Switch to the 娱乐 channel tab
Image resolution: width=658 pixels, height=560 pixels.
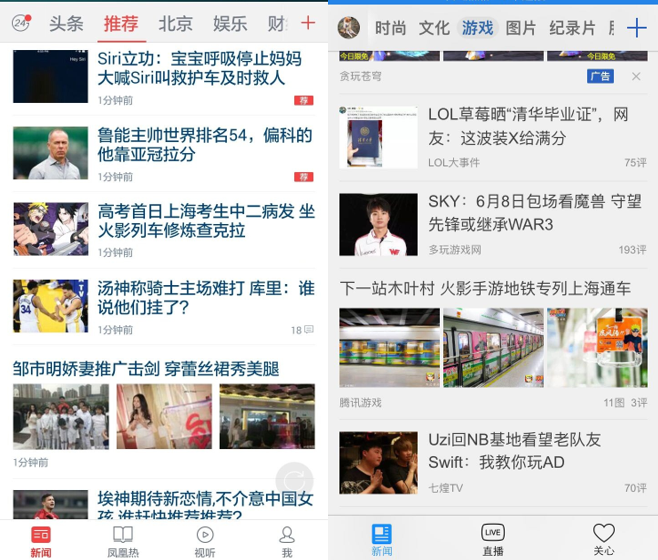(230, 22)
